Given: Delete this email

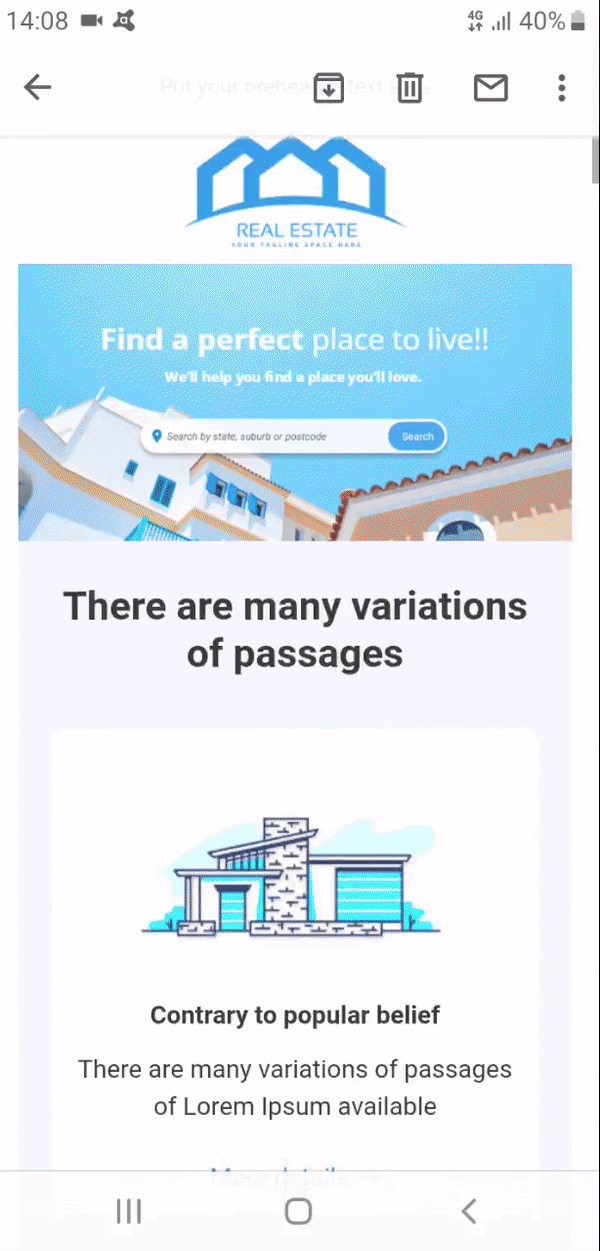Looking at the screenshot, I should pos(409,88).
